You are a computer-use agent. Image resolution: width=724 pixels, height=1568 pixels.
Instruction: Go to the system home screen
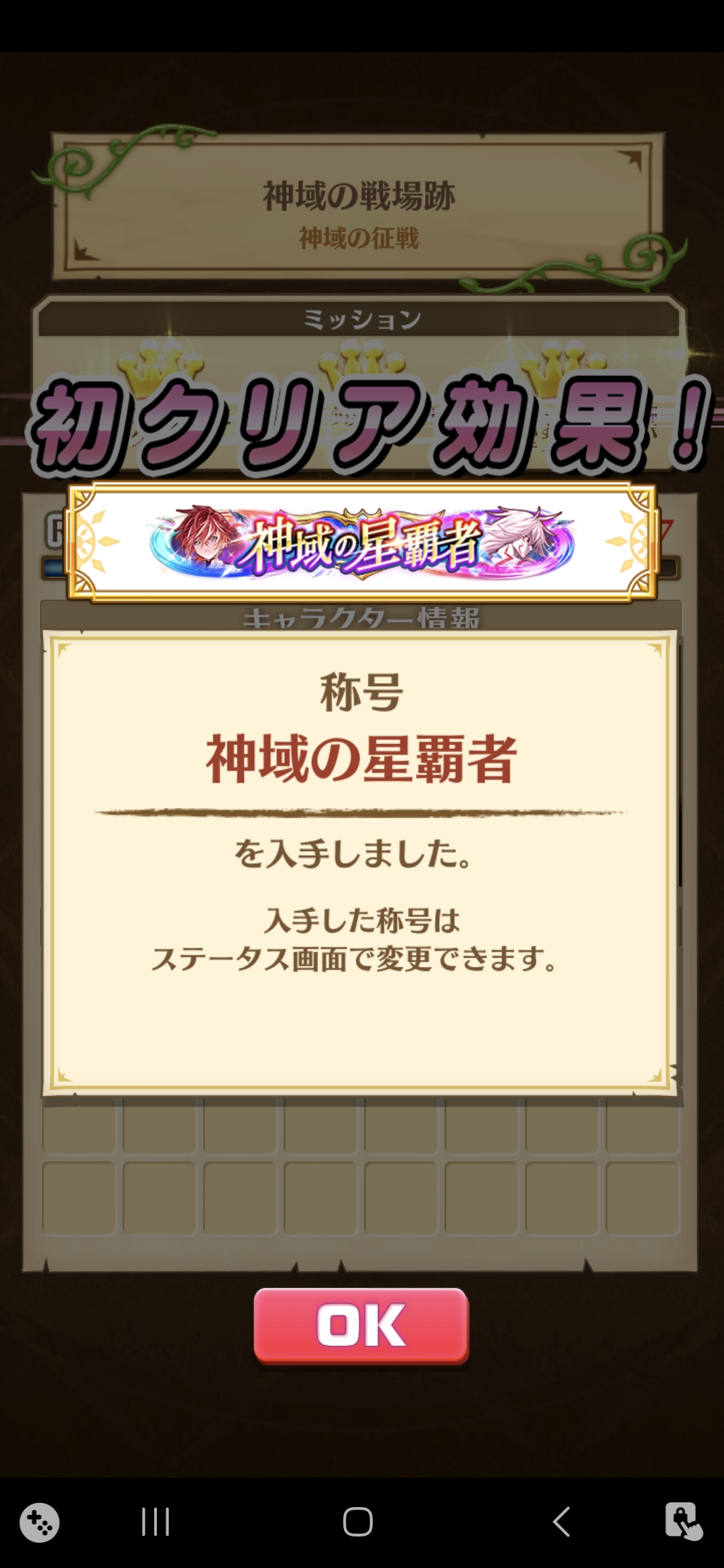[358, 1522]
